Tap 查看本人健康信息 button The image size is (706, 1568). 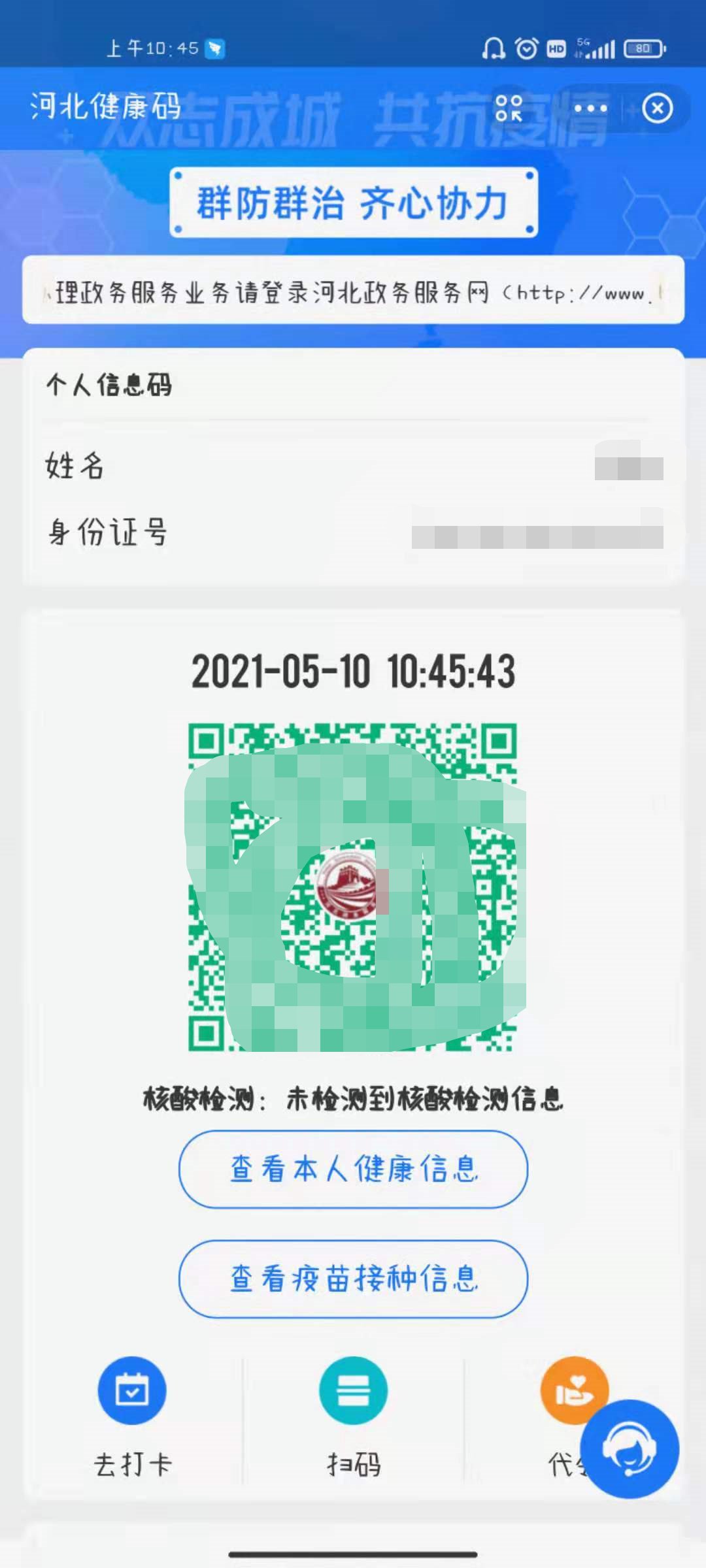(x=353, y=1169)
